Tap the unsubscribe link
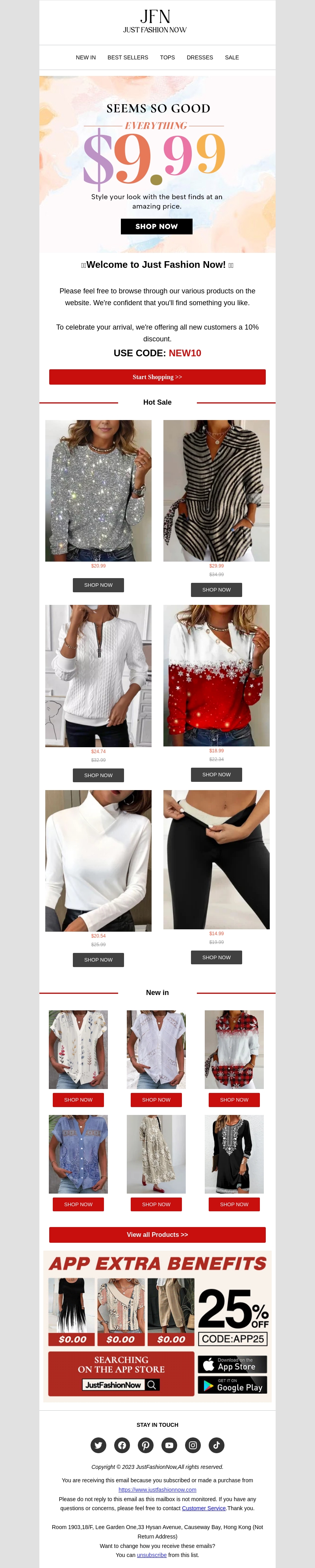 click(x=151, y=1555)
